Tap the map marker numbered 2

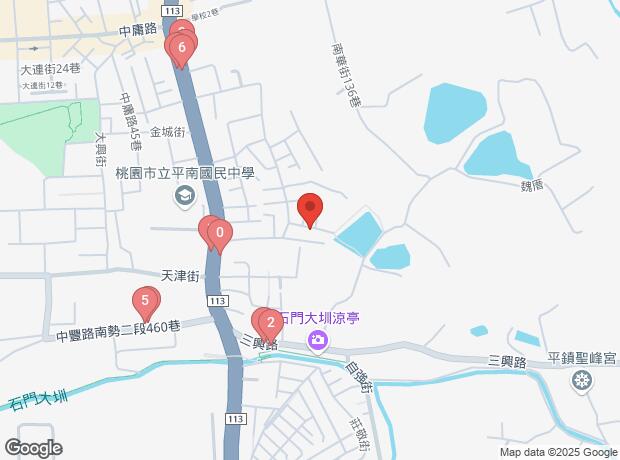(270, 322)
